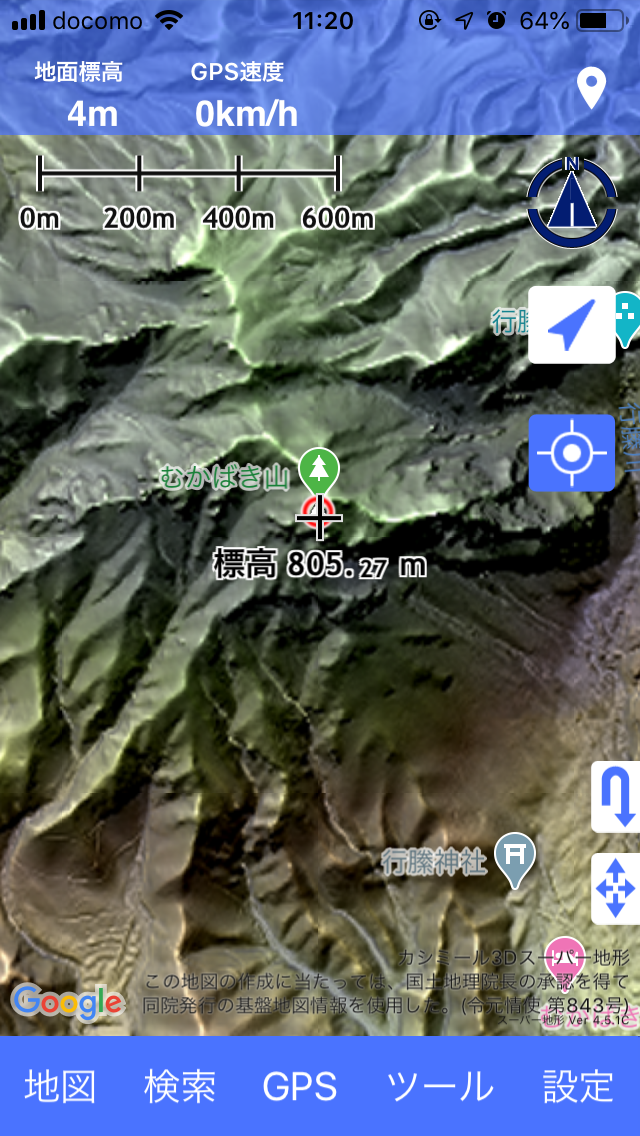Select the むかばき山 map marker
This screenshot has height=1136, width=640.
tap(320, 470)
